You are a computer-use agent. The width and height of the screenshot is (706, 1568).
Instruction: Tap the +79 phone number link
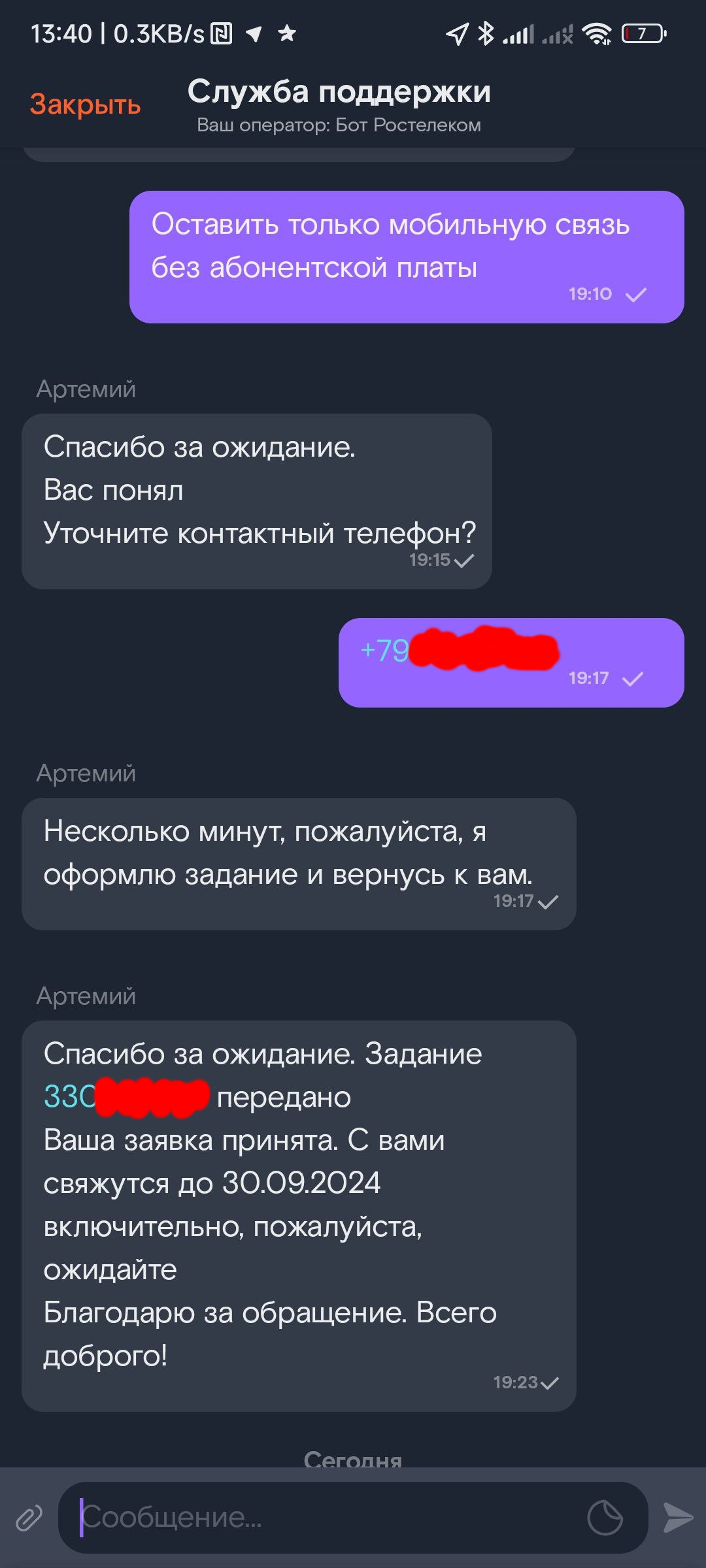click(386, 651)
